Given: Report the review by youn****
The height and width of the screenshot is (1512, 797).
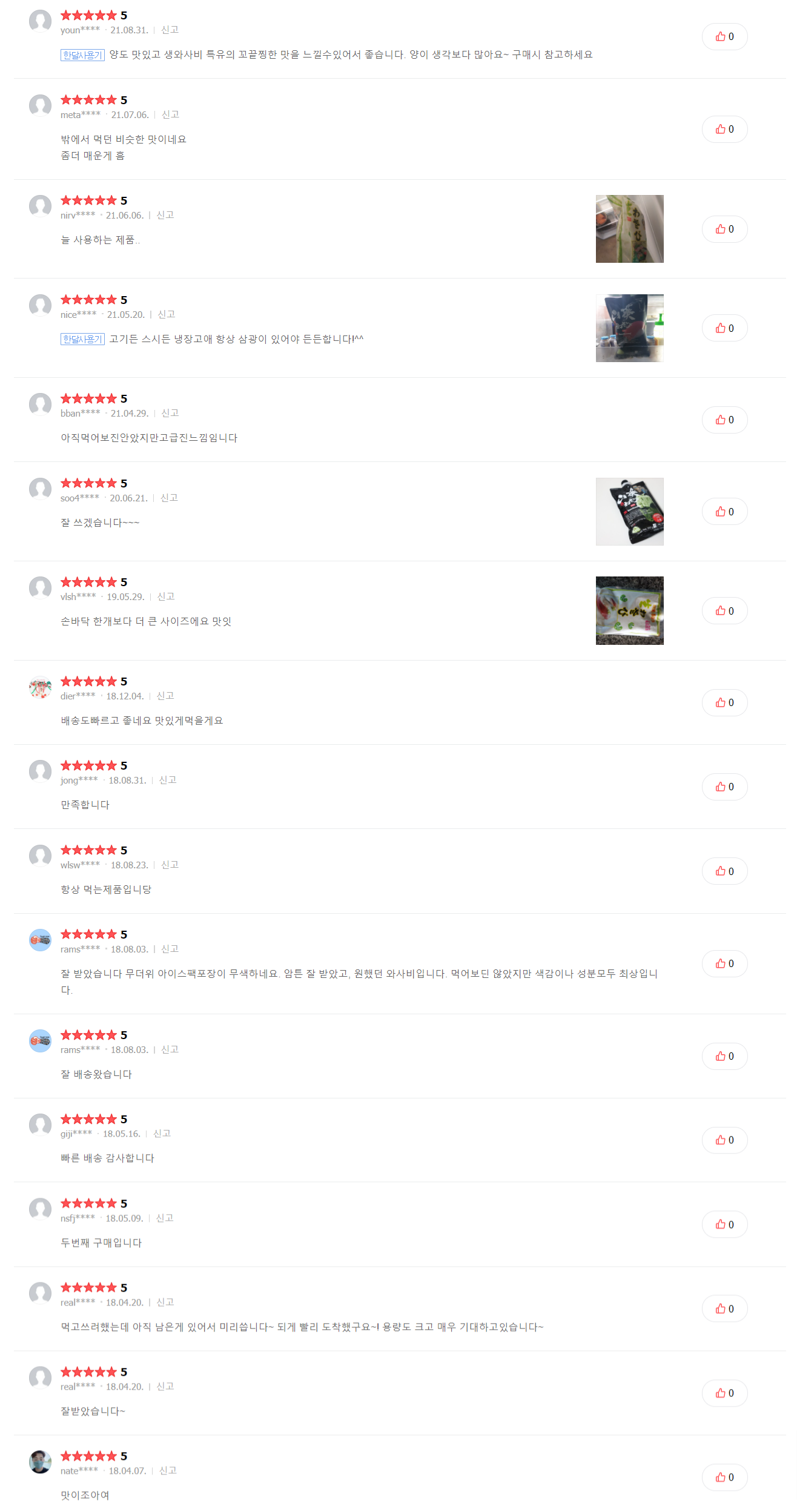Looking at the screenshot, I should click(x=170, y=30).
